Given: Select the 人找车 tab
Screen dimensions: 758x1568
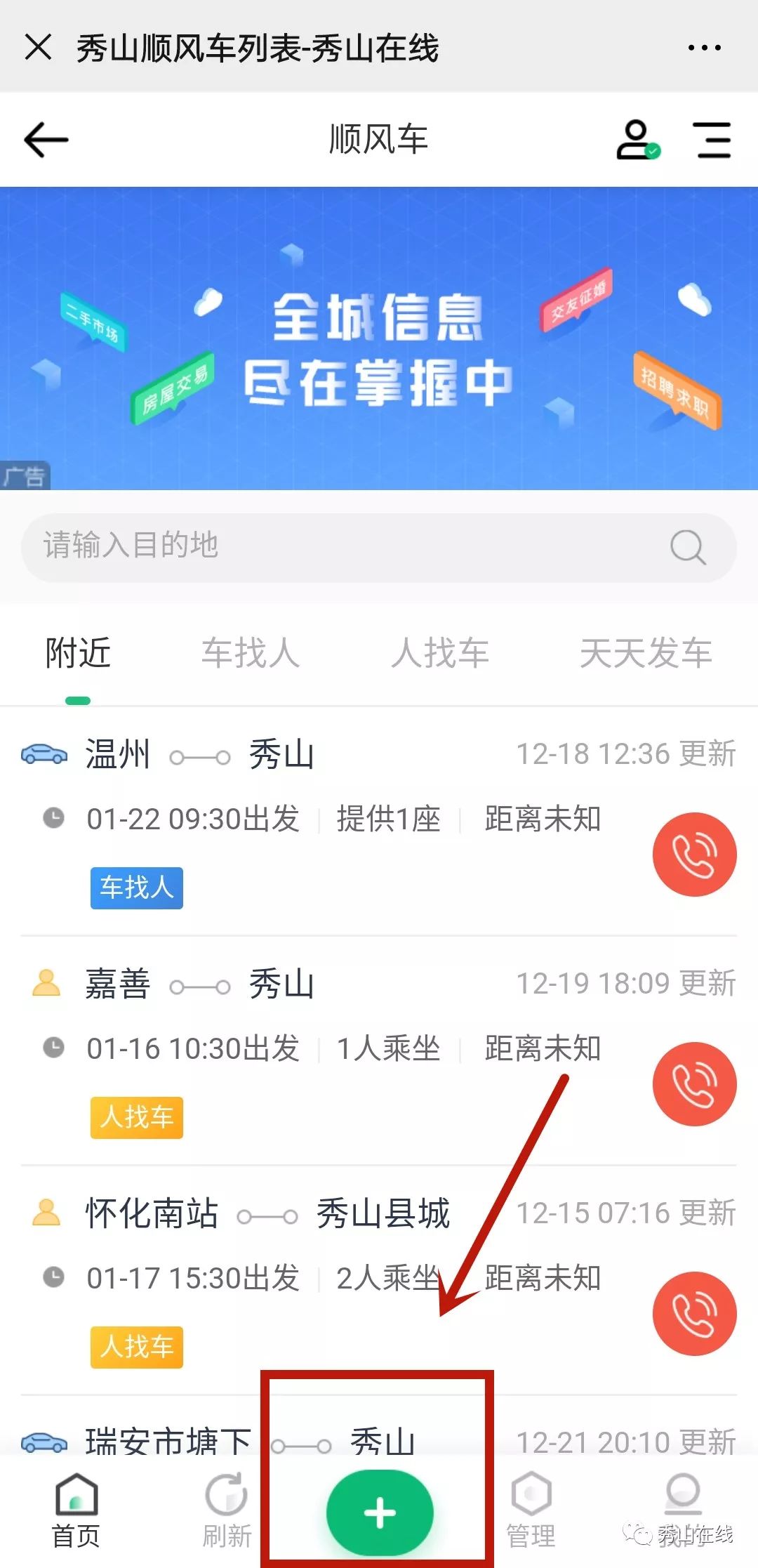Looking at the screenshot, I should pyautogui.click(x=440, y=653).
